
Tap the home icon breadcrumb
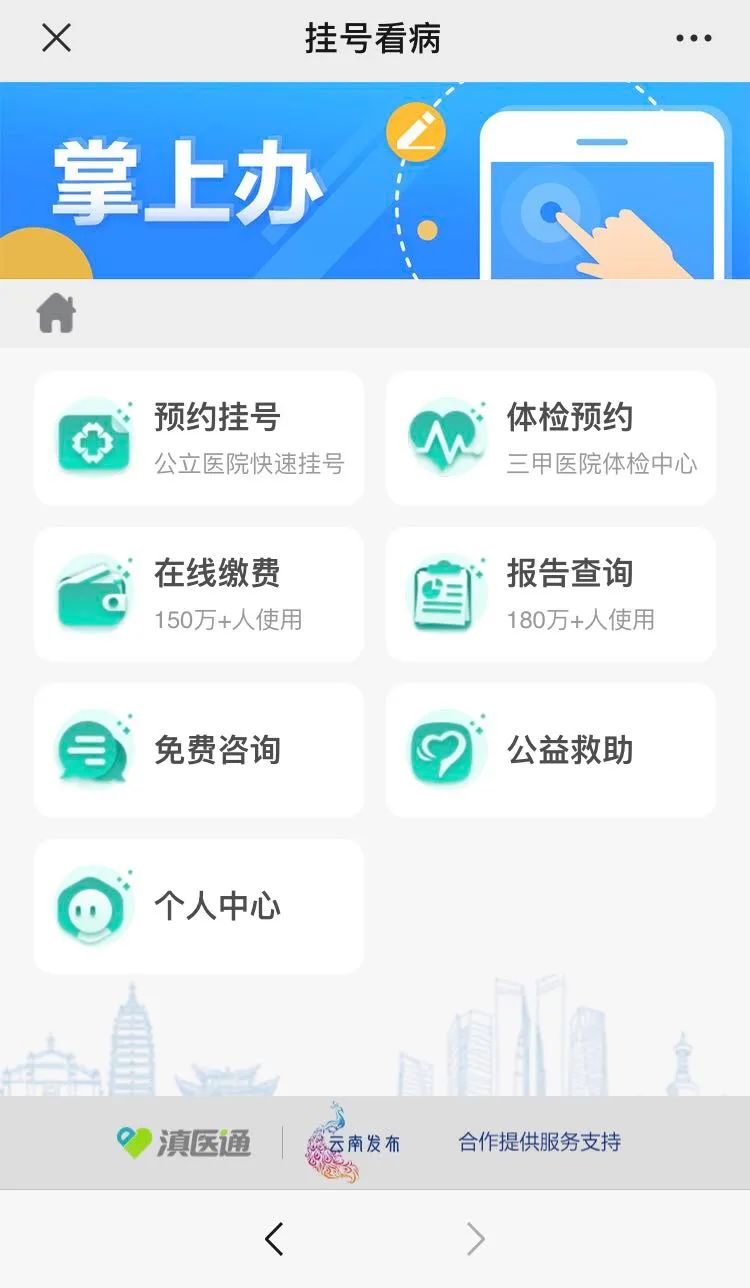coord(56,313)
